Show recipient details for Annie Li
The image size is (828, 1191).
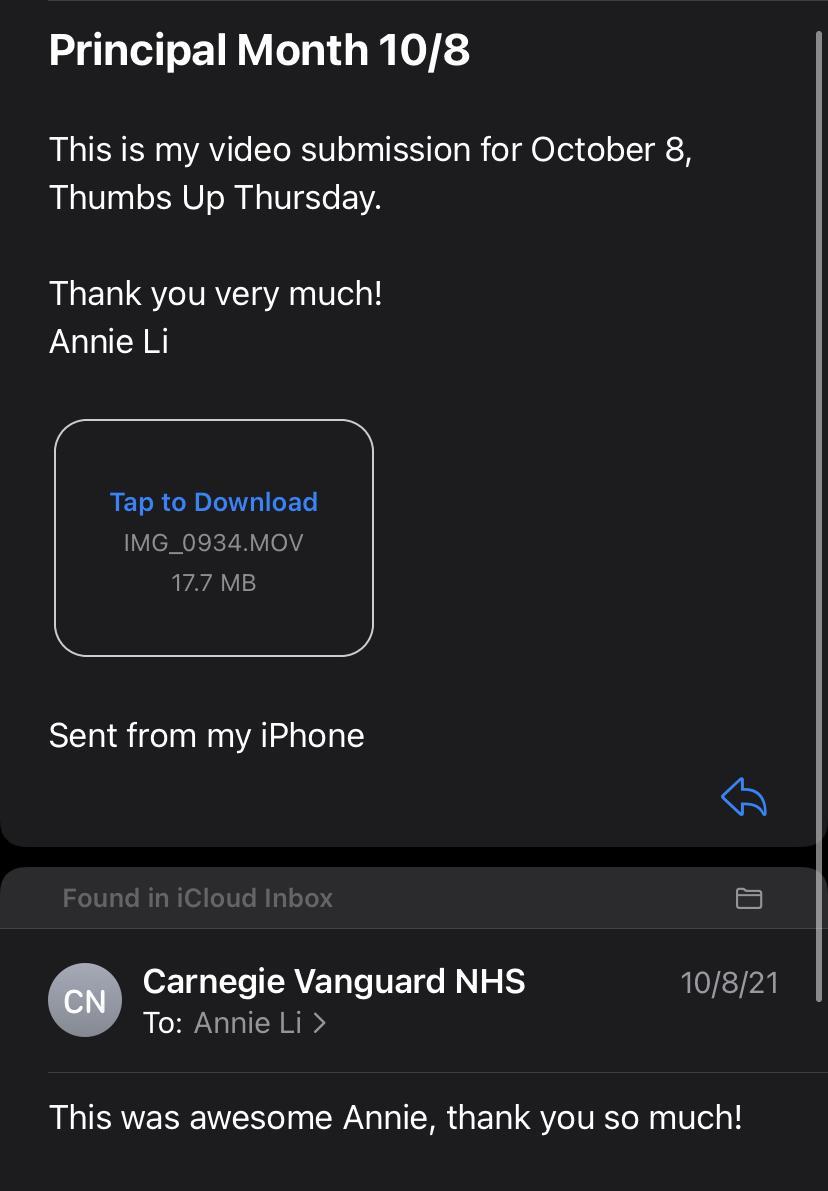pos(260,1023)
